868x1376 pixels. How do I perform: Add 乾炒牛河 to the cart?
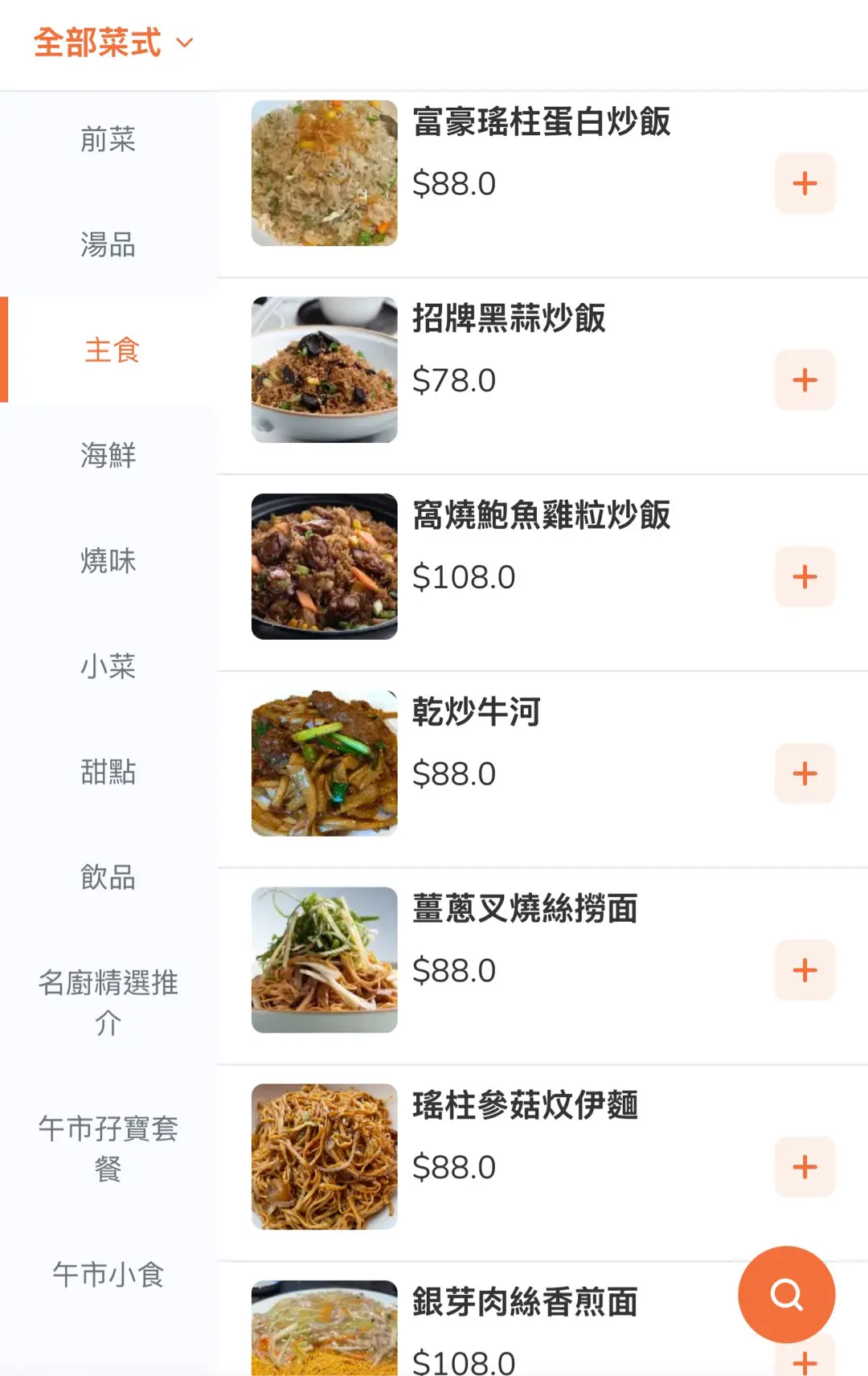(805, 774)
